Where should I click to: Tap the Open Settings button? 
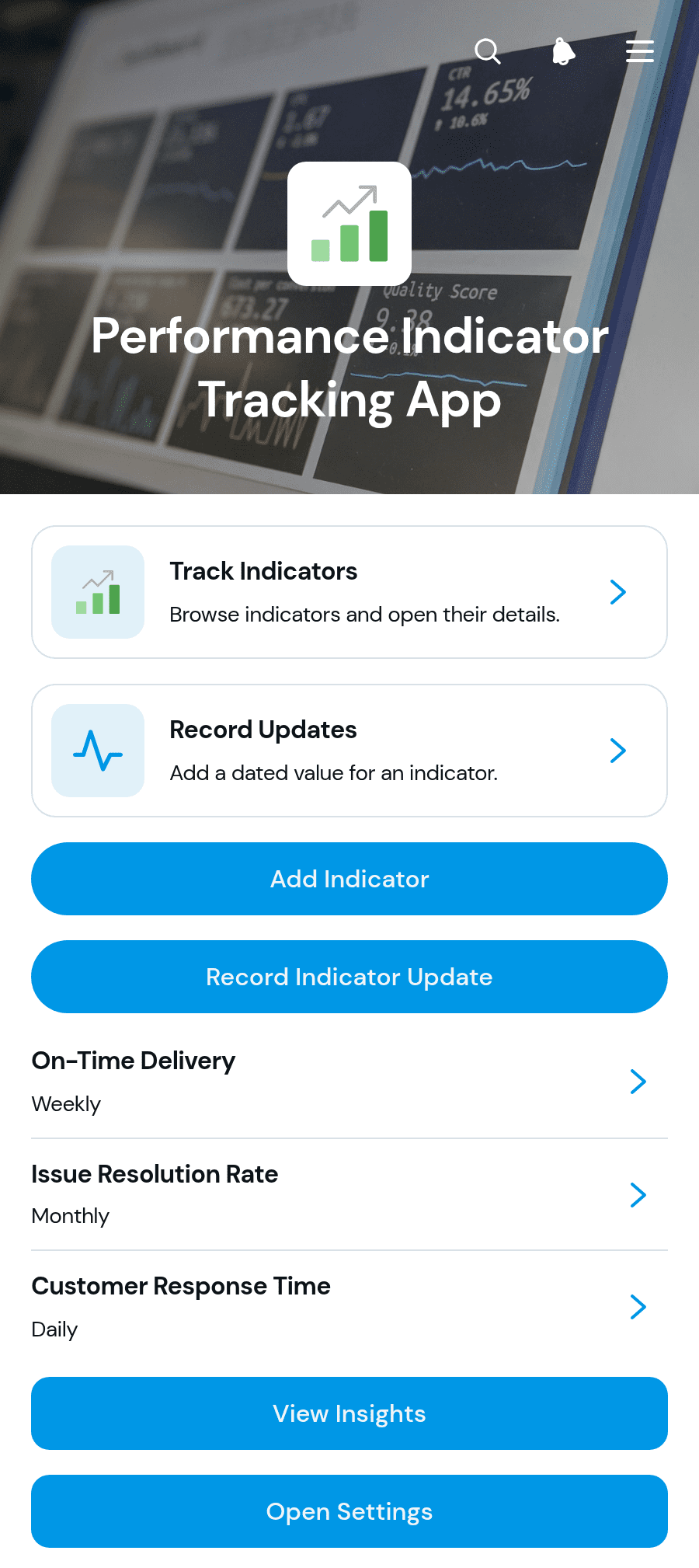[x=349, y=1511]
